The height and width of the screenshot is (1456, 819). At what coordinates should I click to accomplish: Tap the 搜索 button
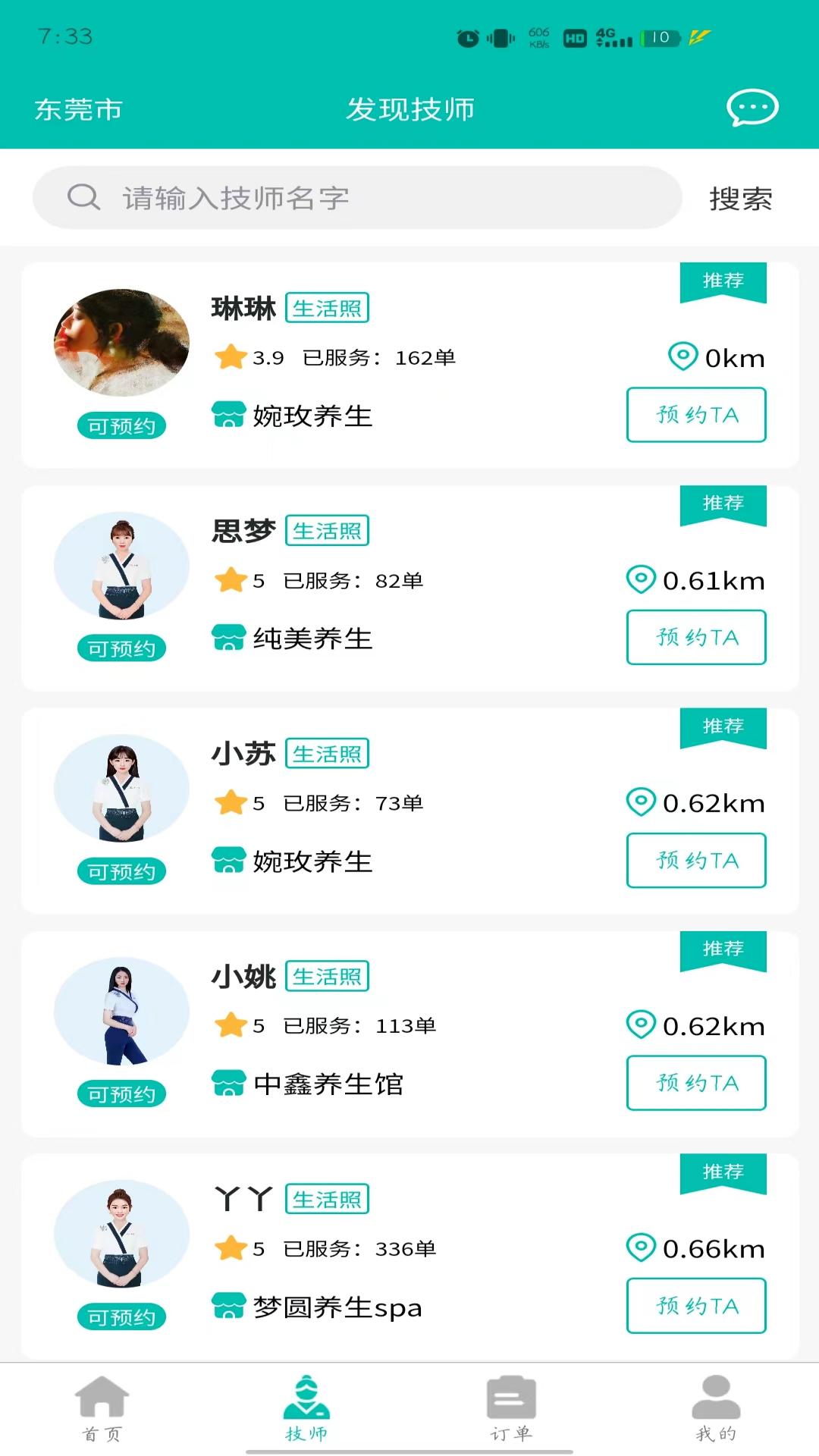pos(740,199)
